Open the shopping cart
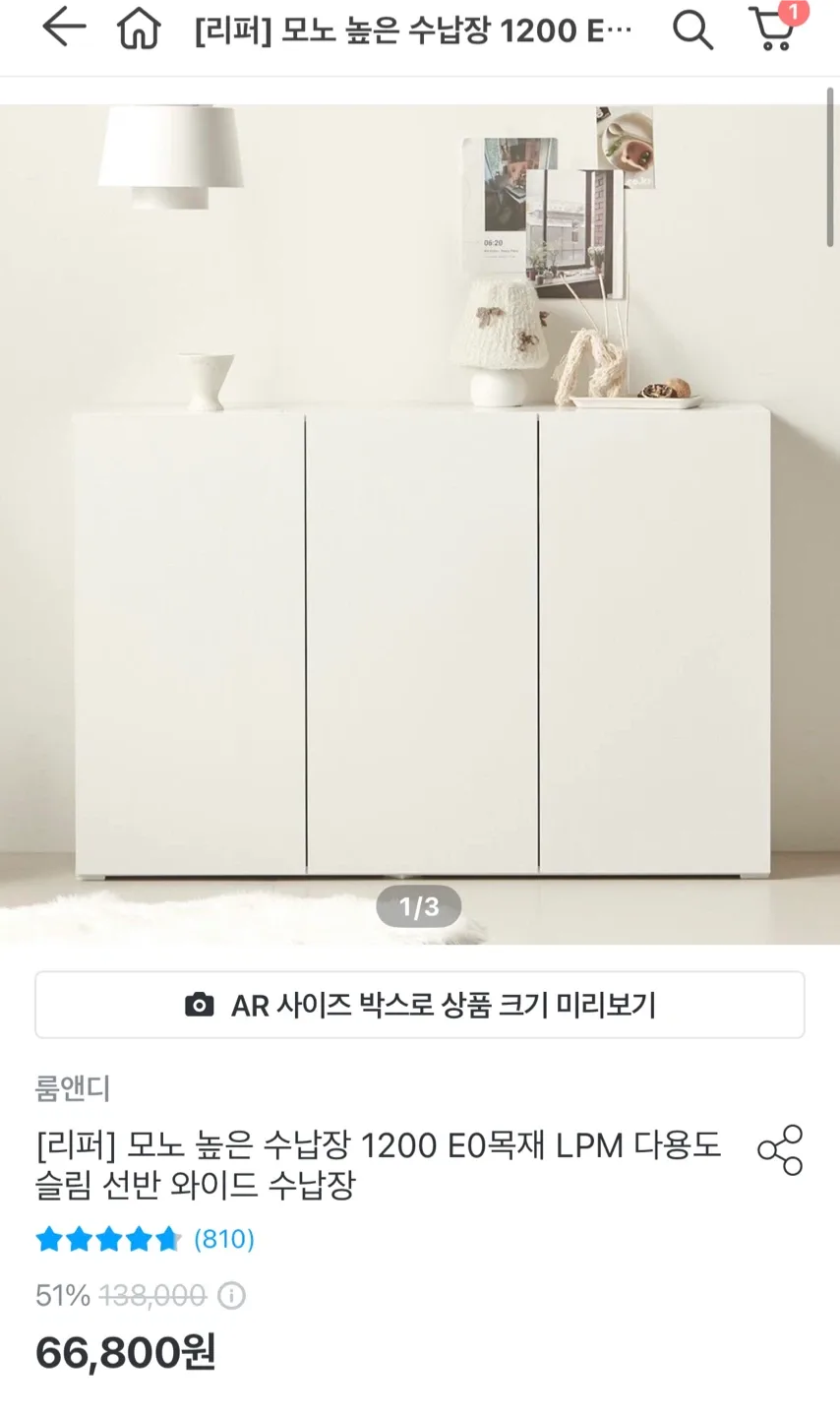Screen dimensions: 840x1417 pyautogui.click(x=773, y=30)
